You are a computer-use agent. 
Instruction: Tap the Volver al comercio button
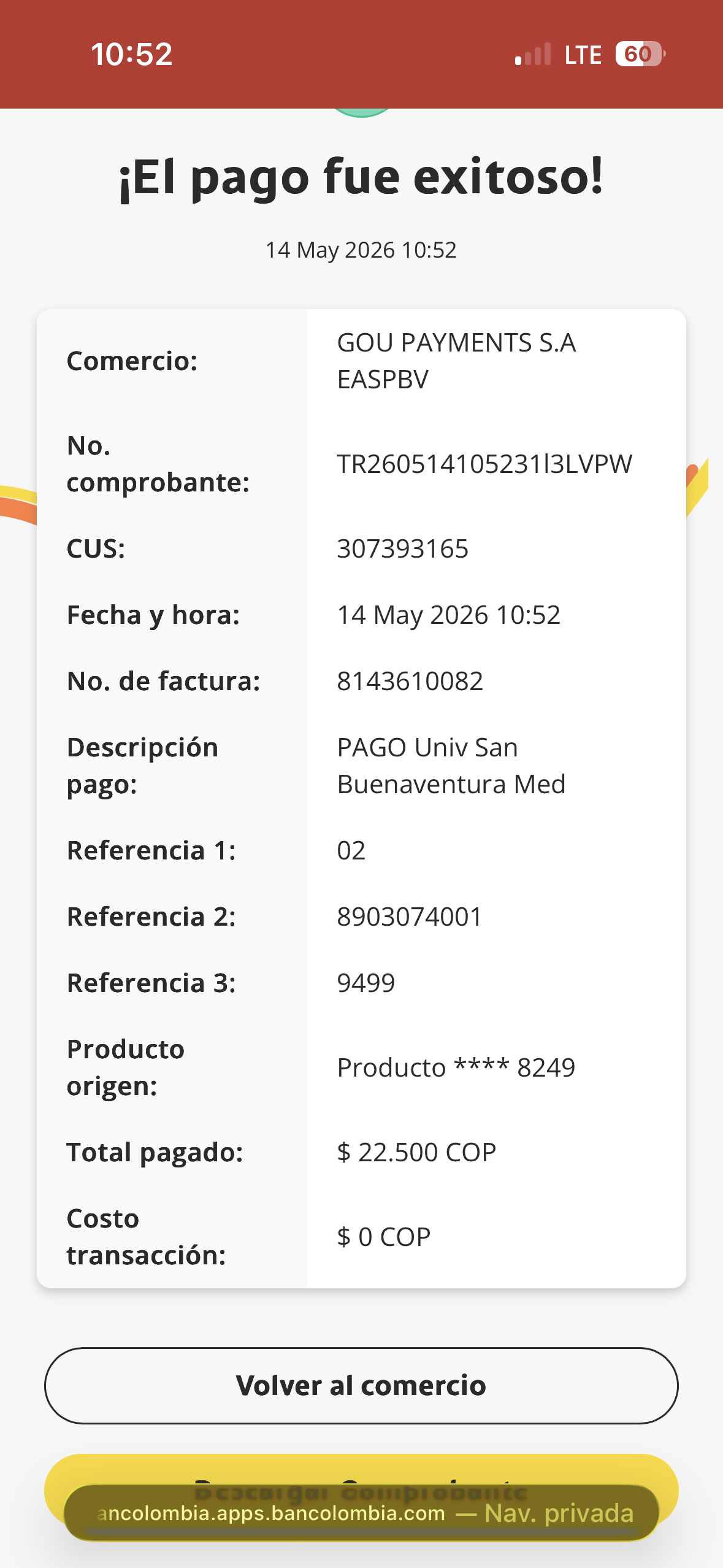tap(361, 1386)
